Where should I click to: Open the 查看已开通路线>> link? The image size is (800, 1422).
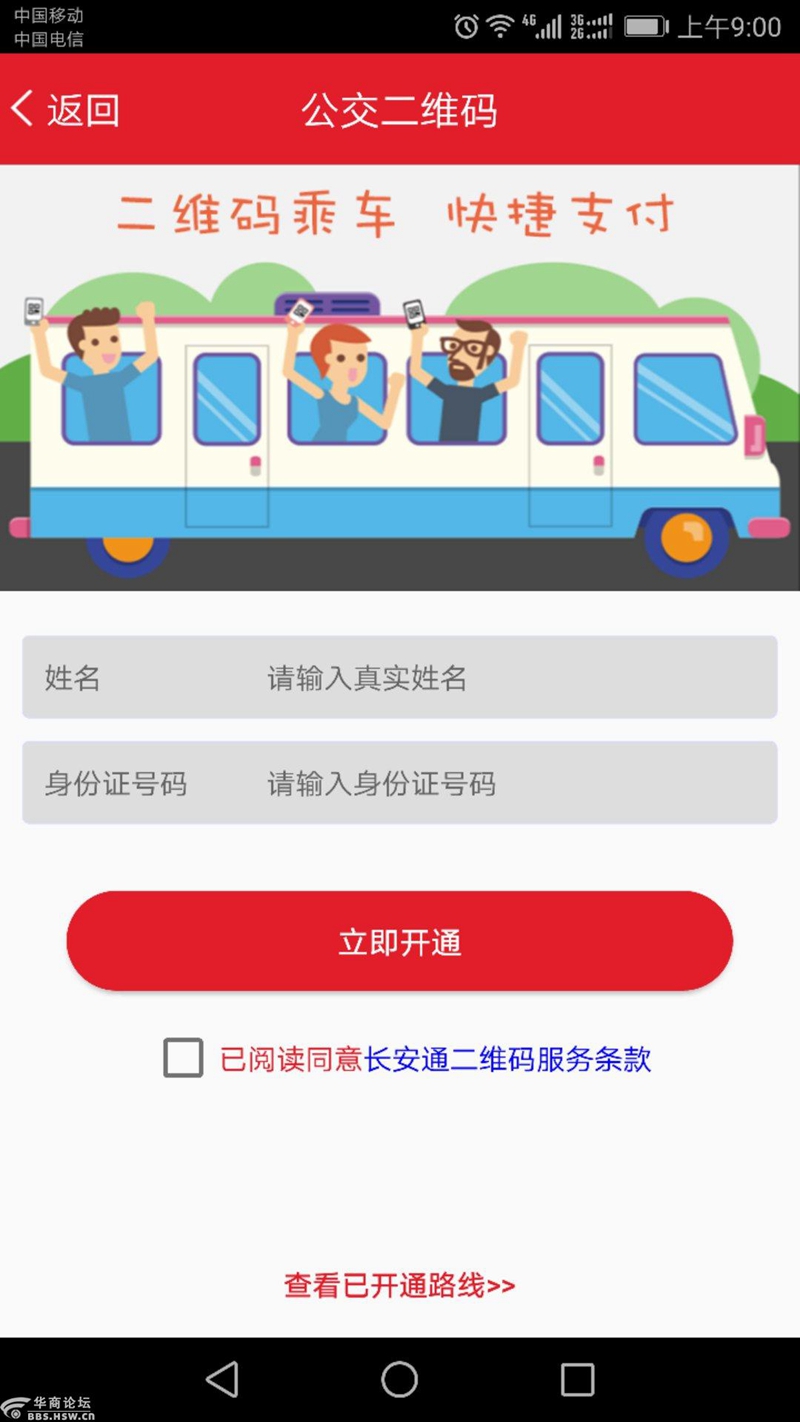pos(400,1285)
